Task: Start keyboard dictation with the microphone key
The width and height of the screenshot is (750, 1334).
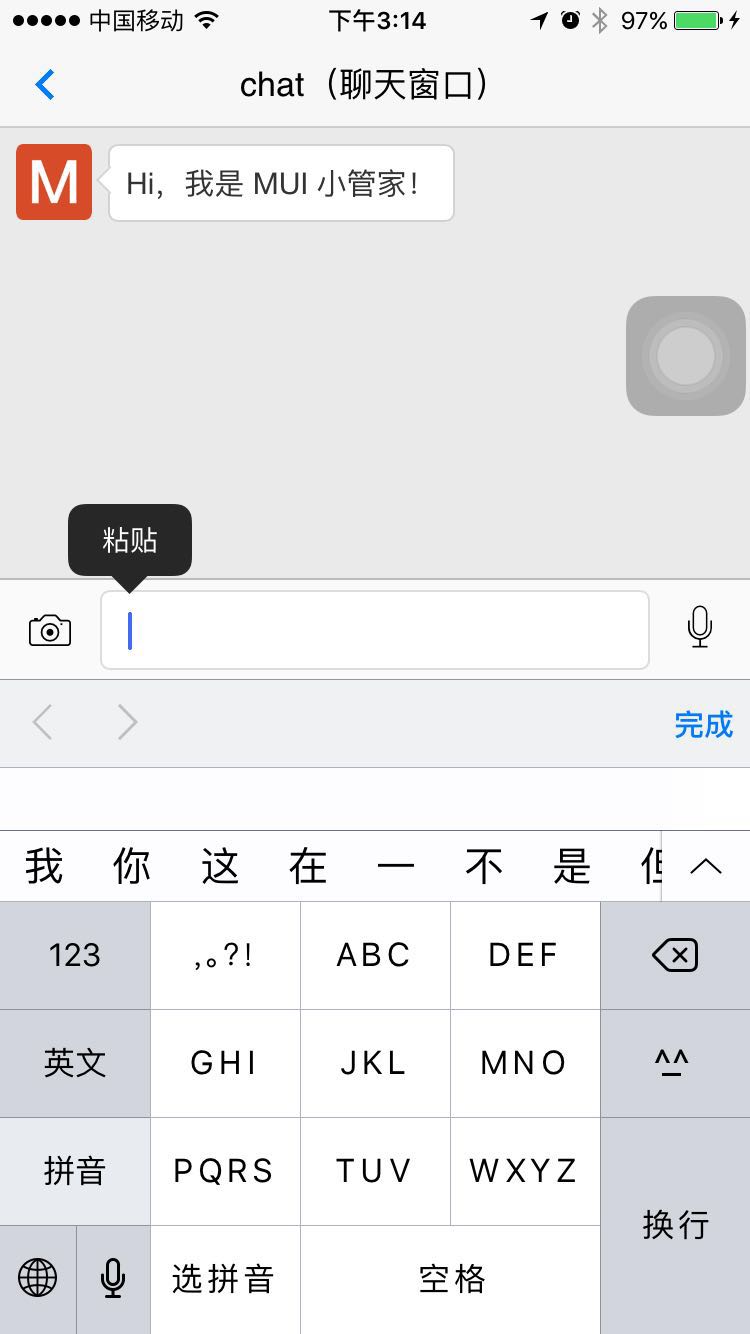Action: tap(113, 1278)
